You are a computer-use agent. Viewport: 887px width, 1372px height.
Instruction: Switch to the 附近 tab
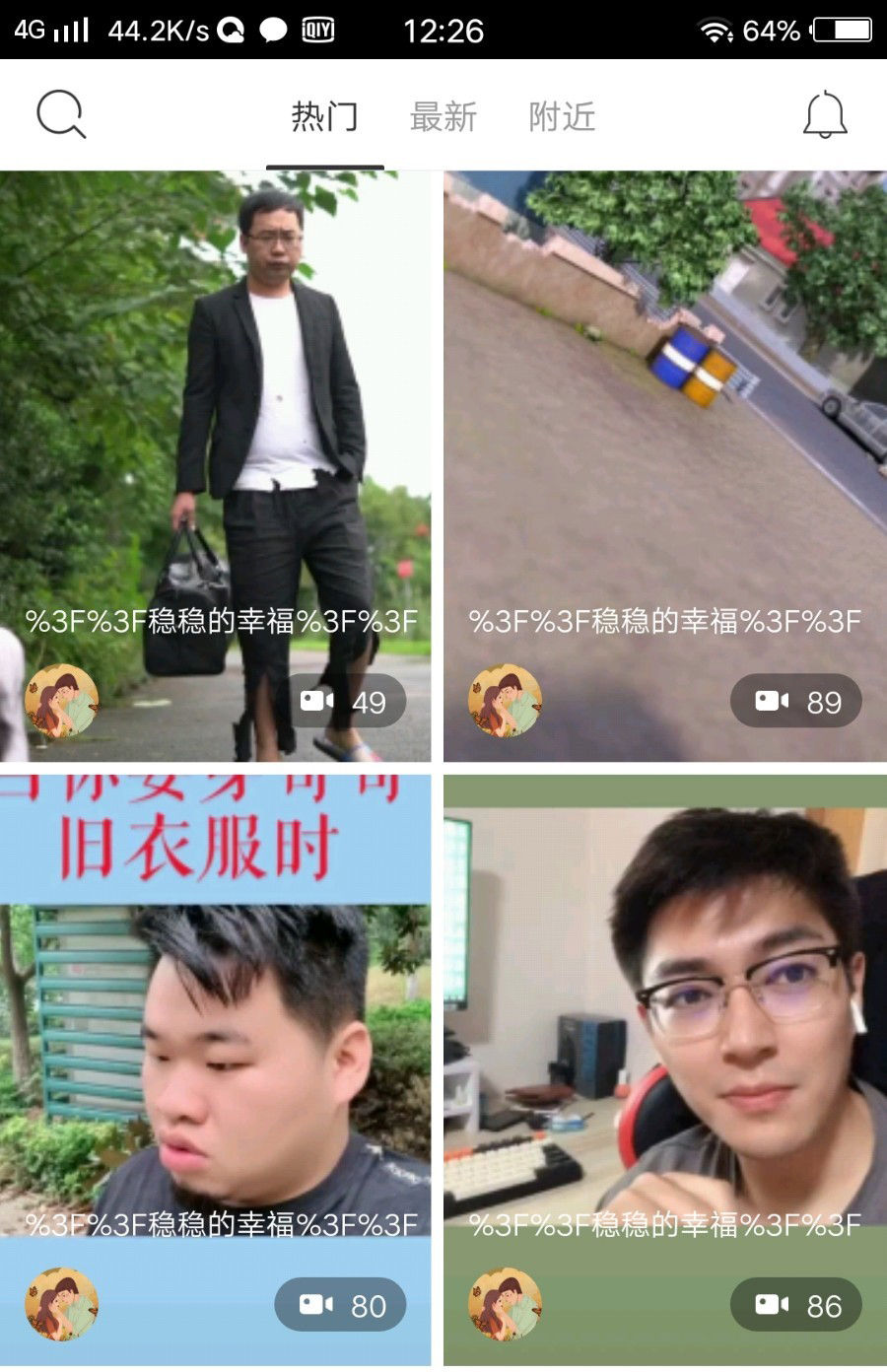coord(562,117)
